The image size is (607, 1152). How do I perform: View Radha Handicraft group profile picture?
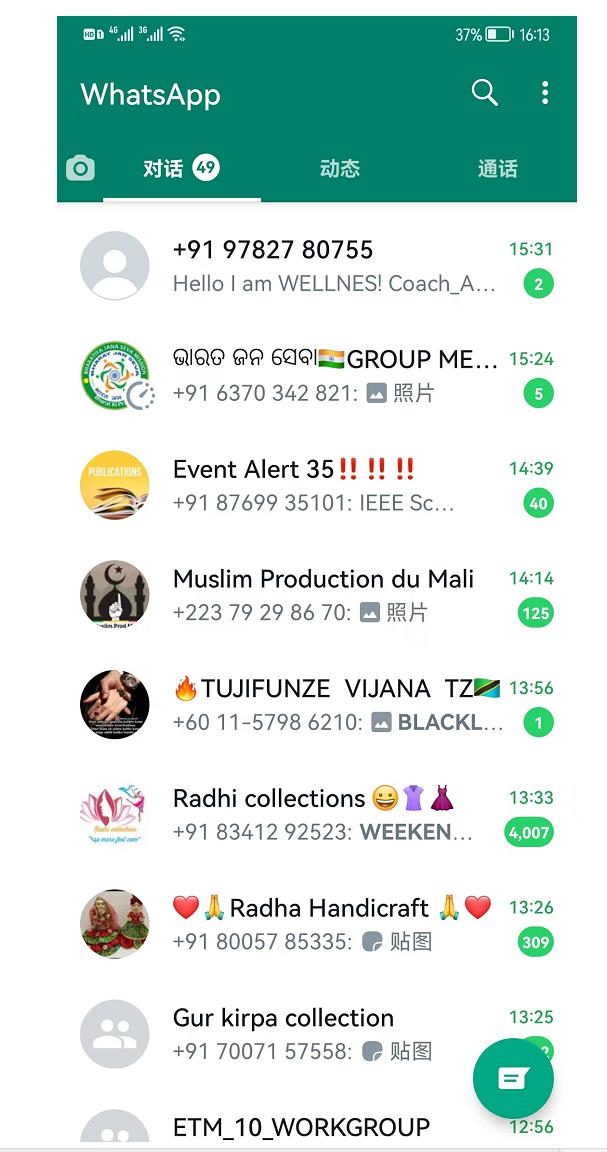[x=115, y=925]
